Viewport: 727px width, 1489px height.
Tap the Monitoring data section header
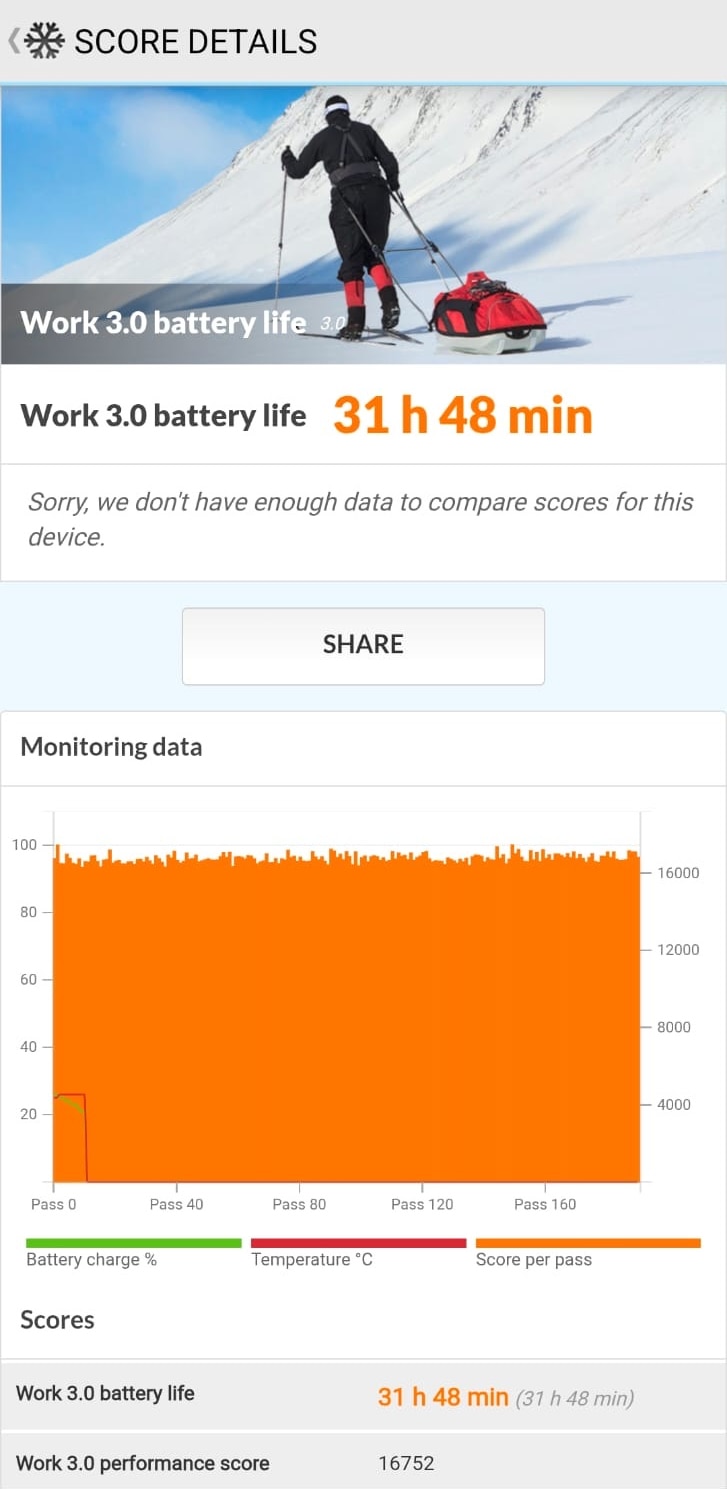pos(110,747)
